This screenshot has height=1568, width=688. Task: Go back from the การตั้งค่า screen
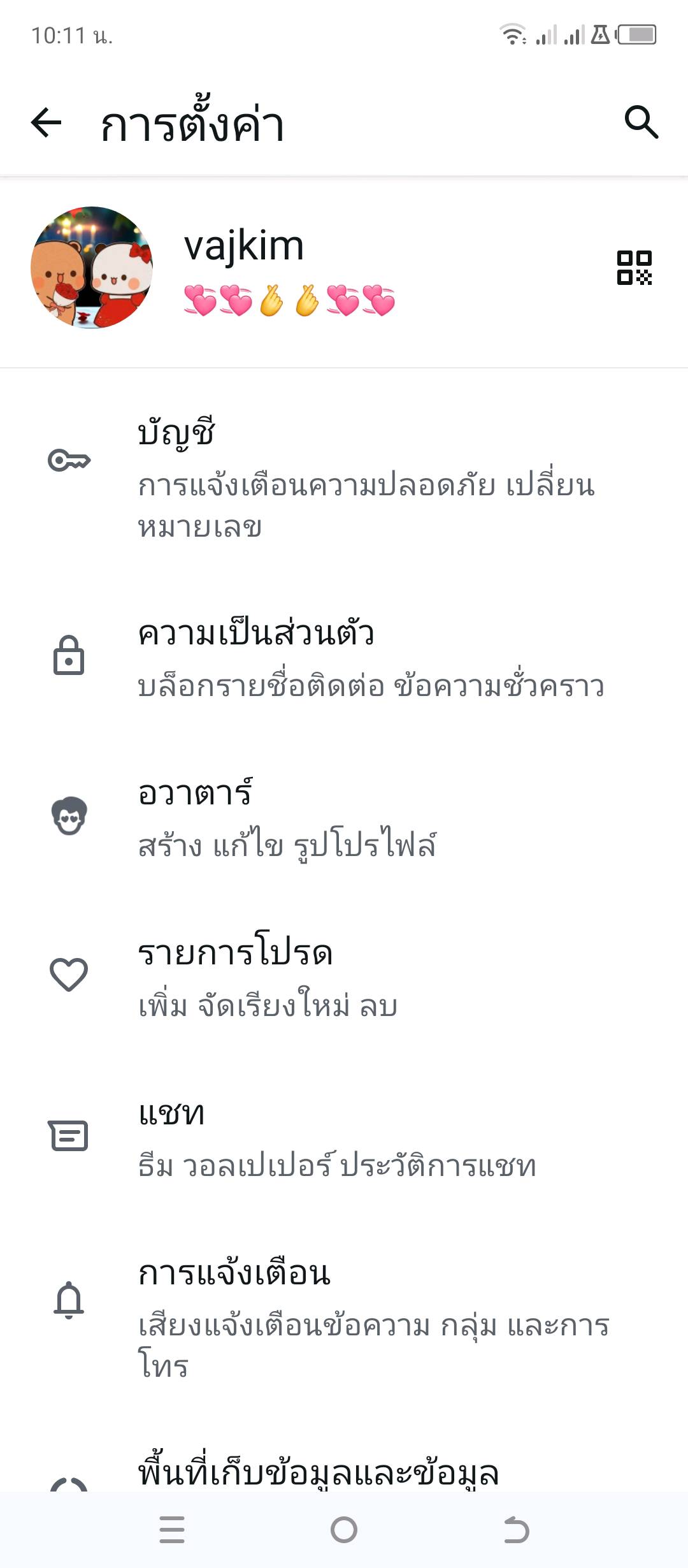click(47, 122)
